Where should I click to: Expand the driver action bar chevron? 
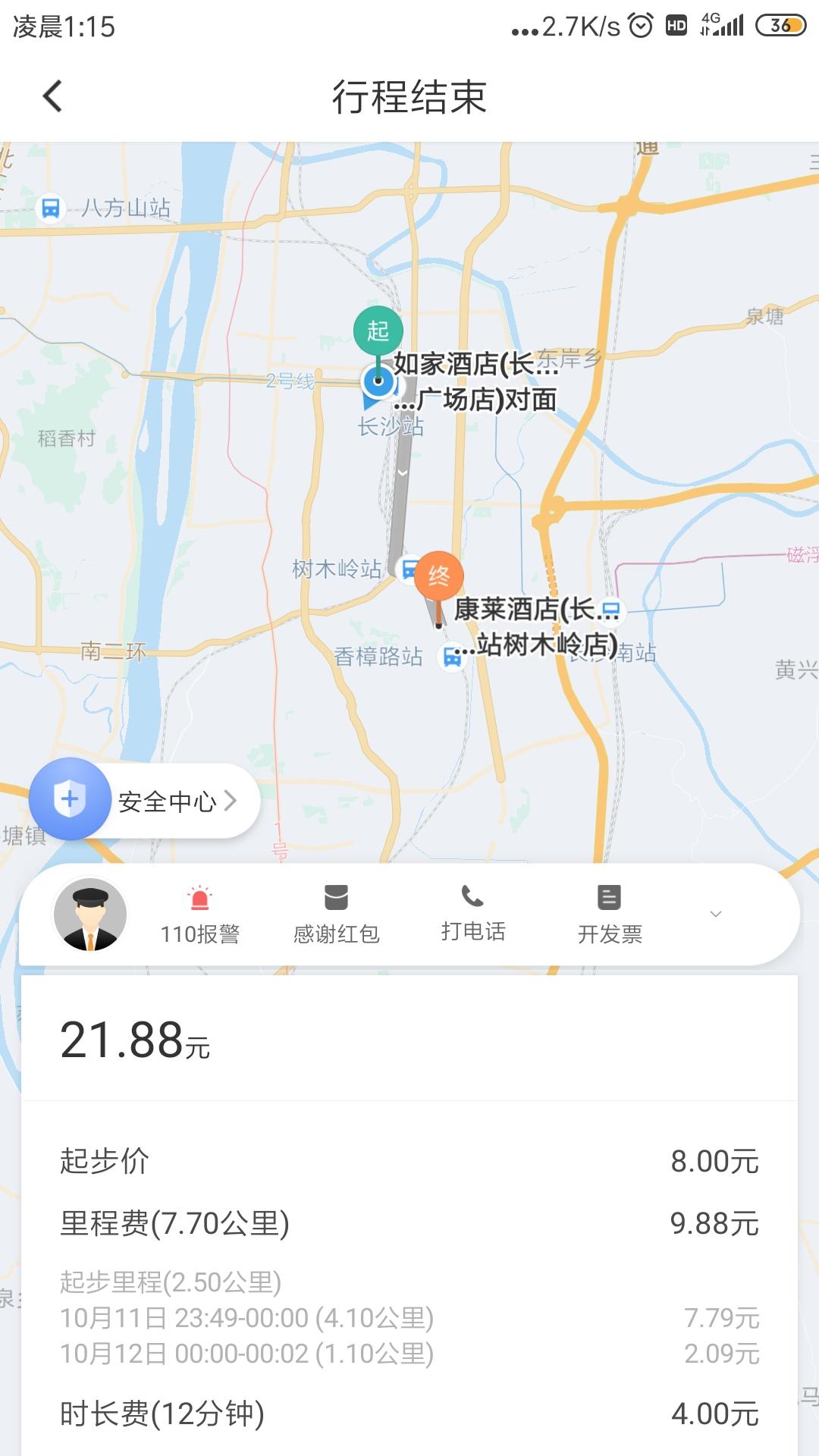[715, 915]
